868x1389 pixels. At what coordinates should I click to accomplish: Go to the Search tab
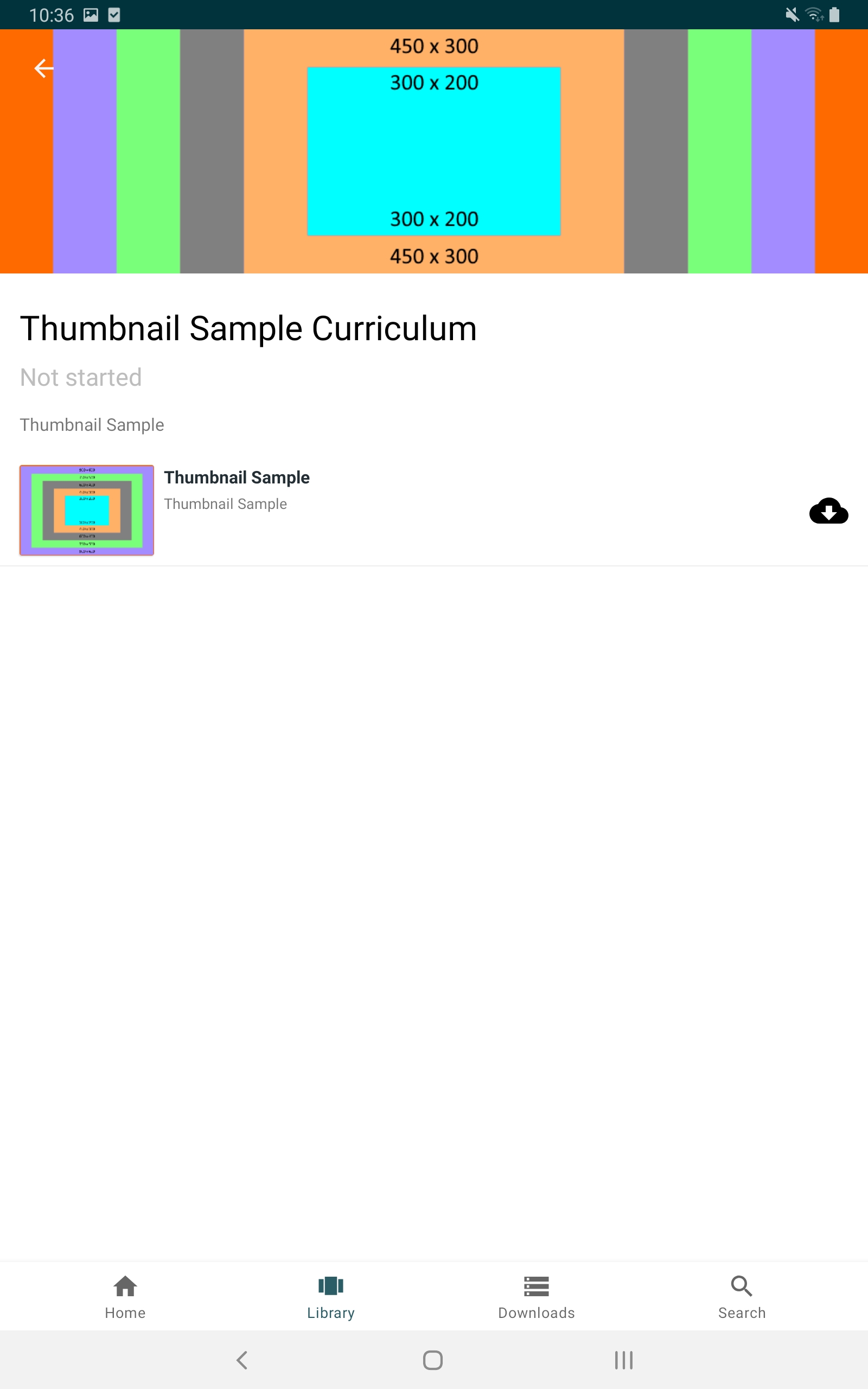(742, 1297)
